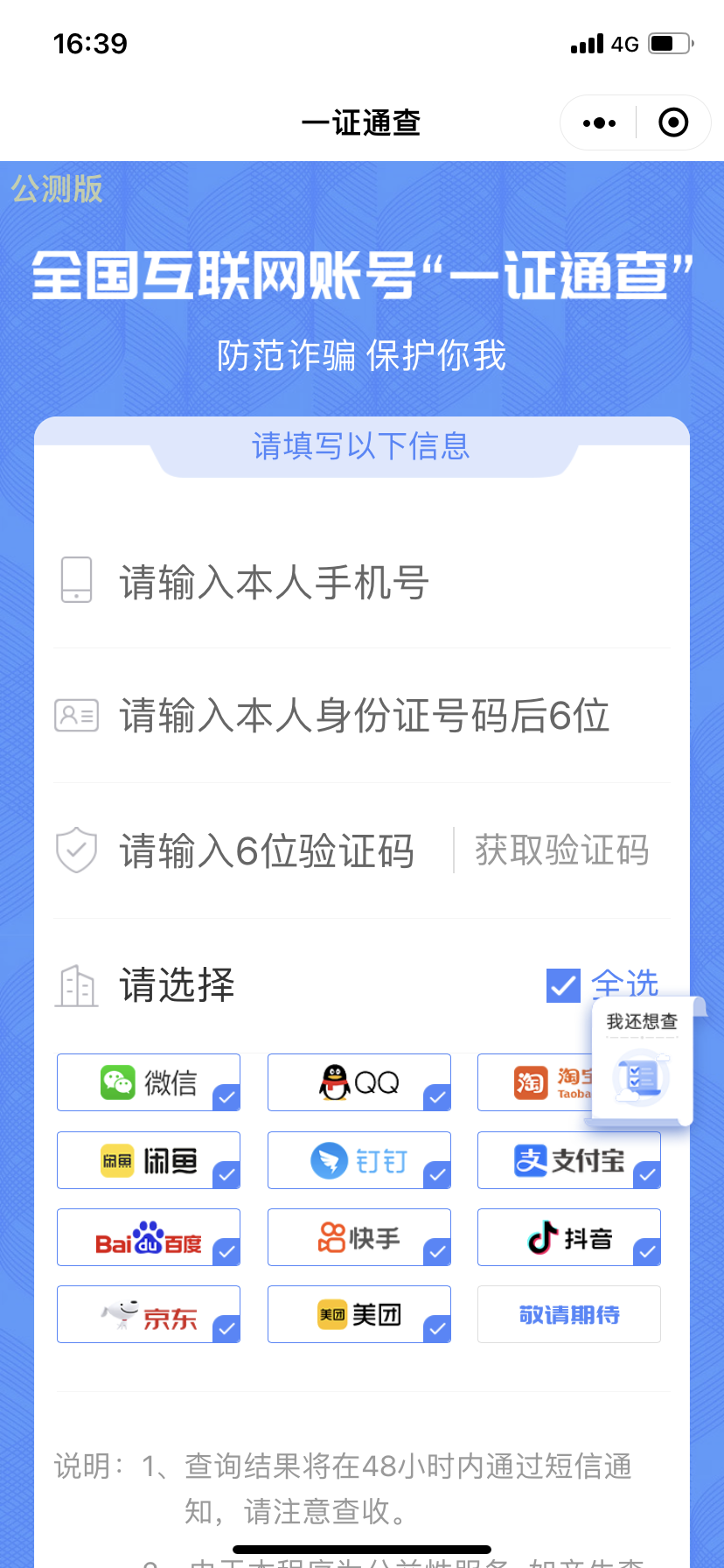Focus the ID card last 6 digits field

362,716
